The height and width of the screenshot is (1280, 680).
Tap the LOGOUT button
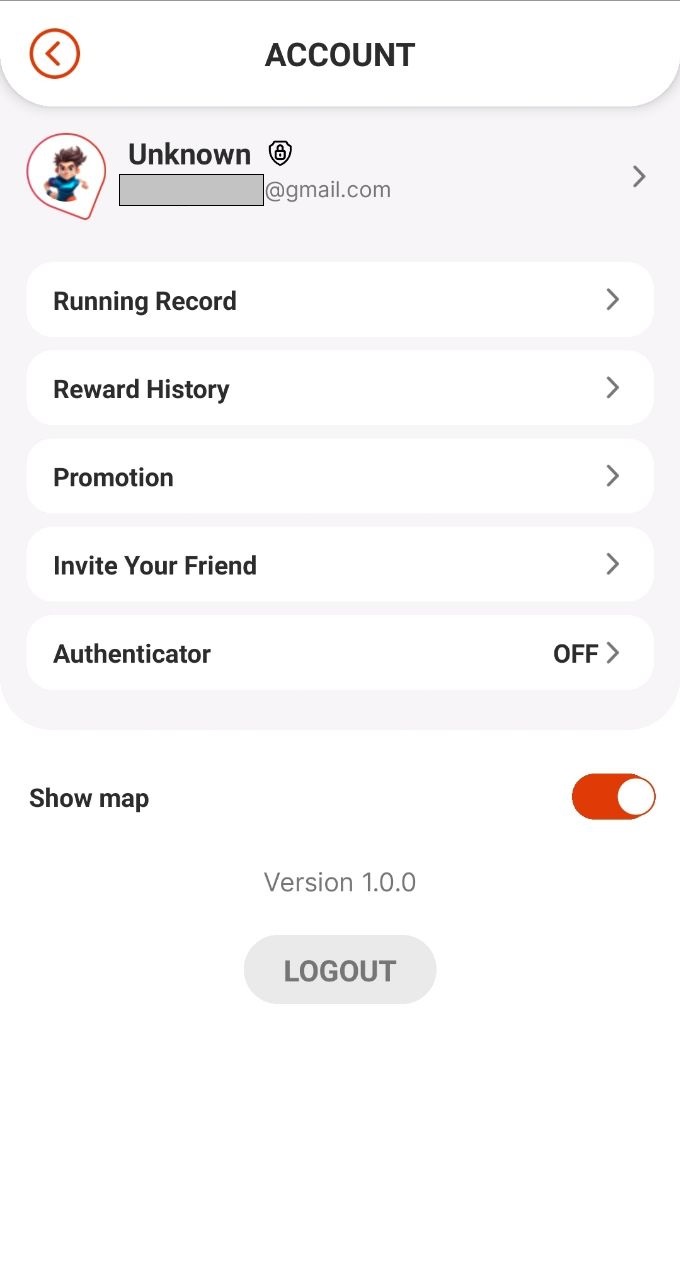[x=340, y=970]
